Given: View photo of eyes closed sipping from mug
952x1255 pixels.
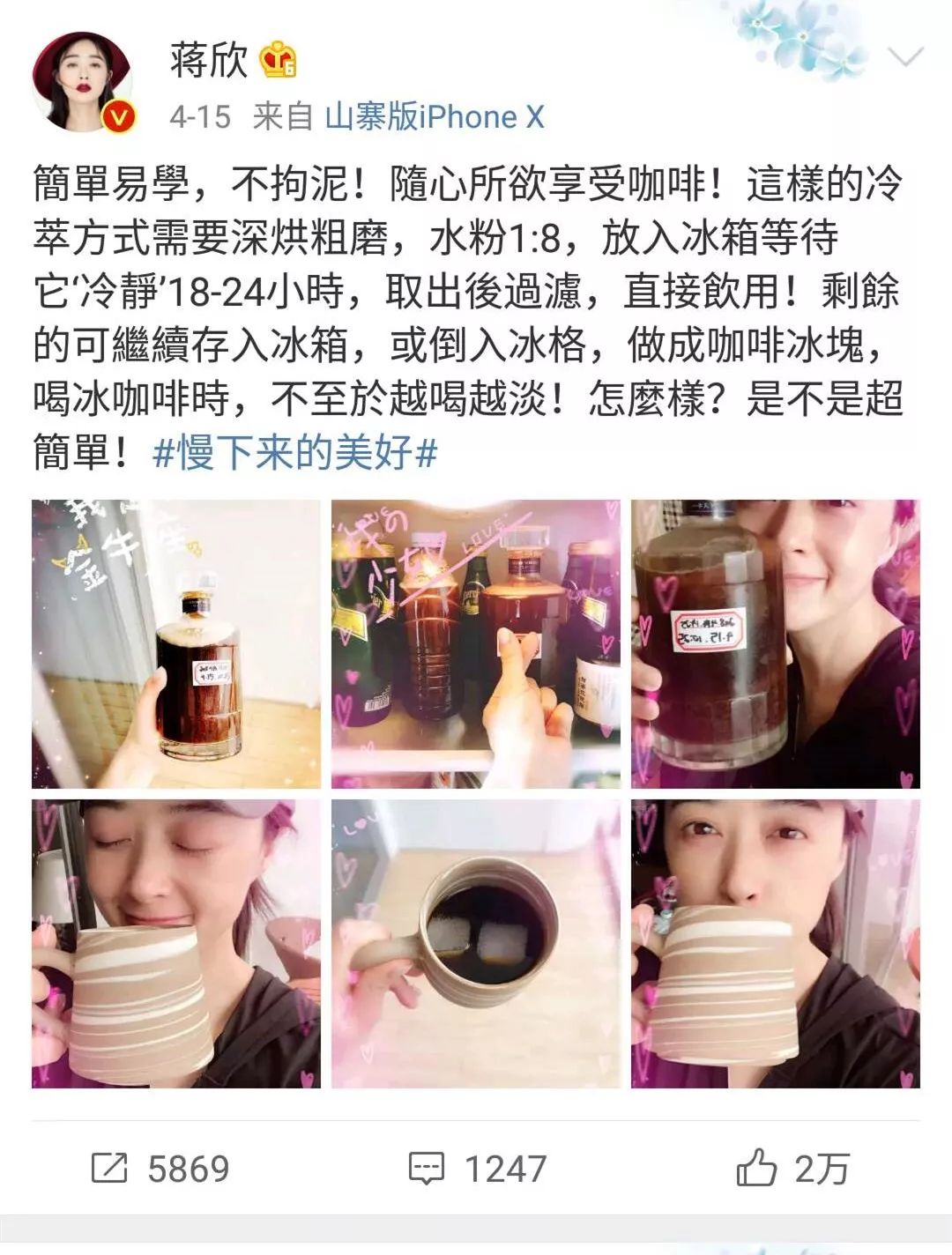Looking at the screenshot, I should tap(176, 943).
